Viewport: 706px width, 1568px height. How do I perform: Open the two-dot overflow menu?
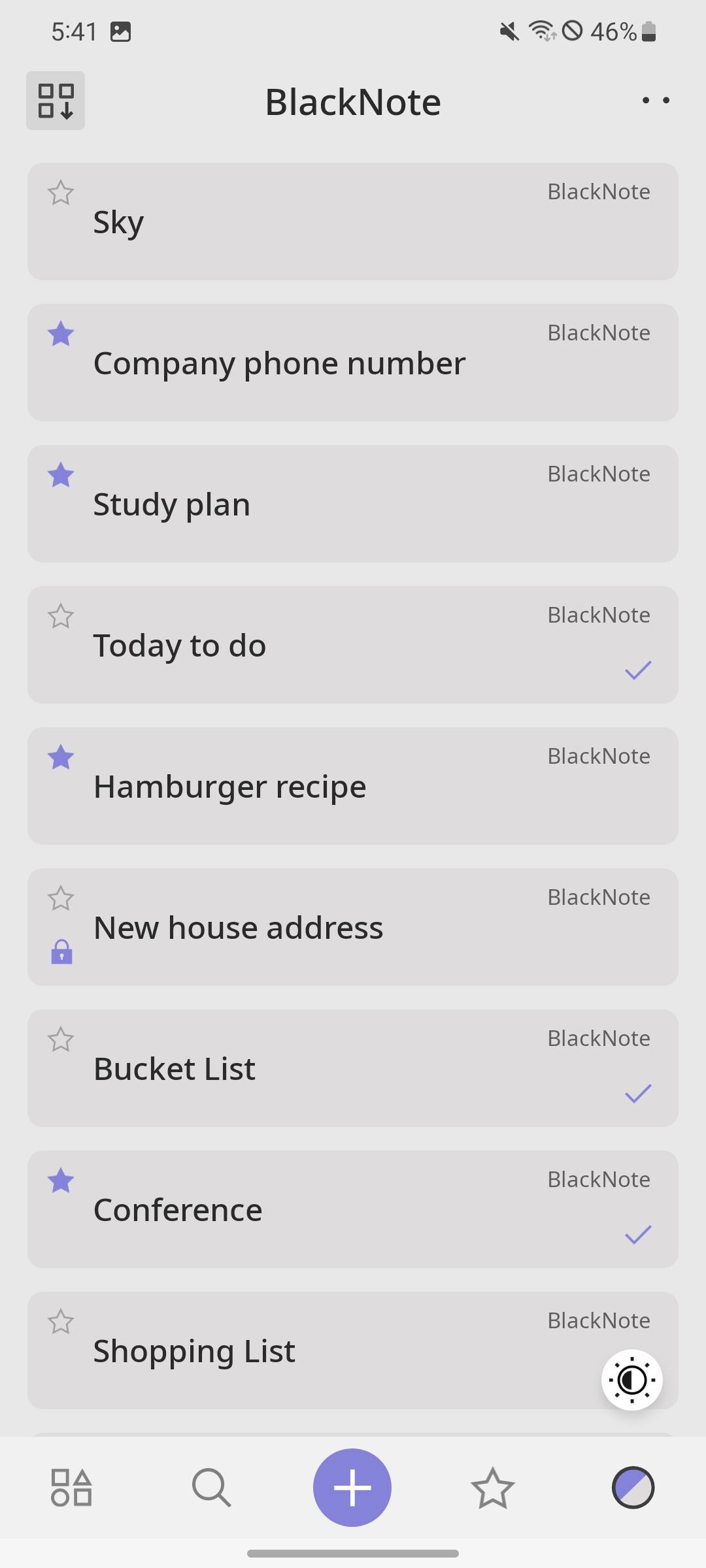pos(656,101)
